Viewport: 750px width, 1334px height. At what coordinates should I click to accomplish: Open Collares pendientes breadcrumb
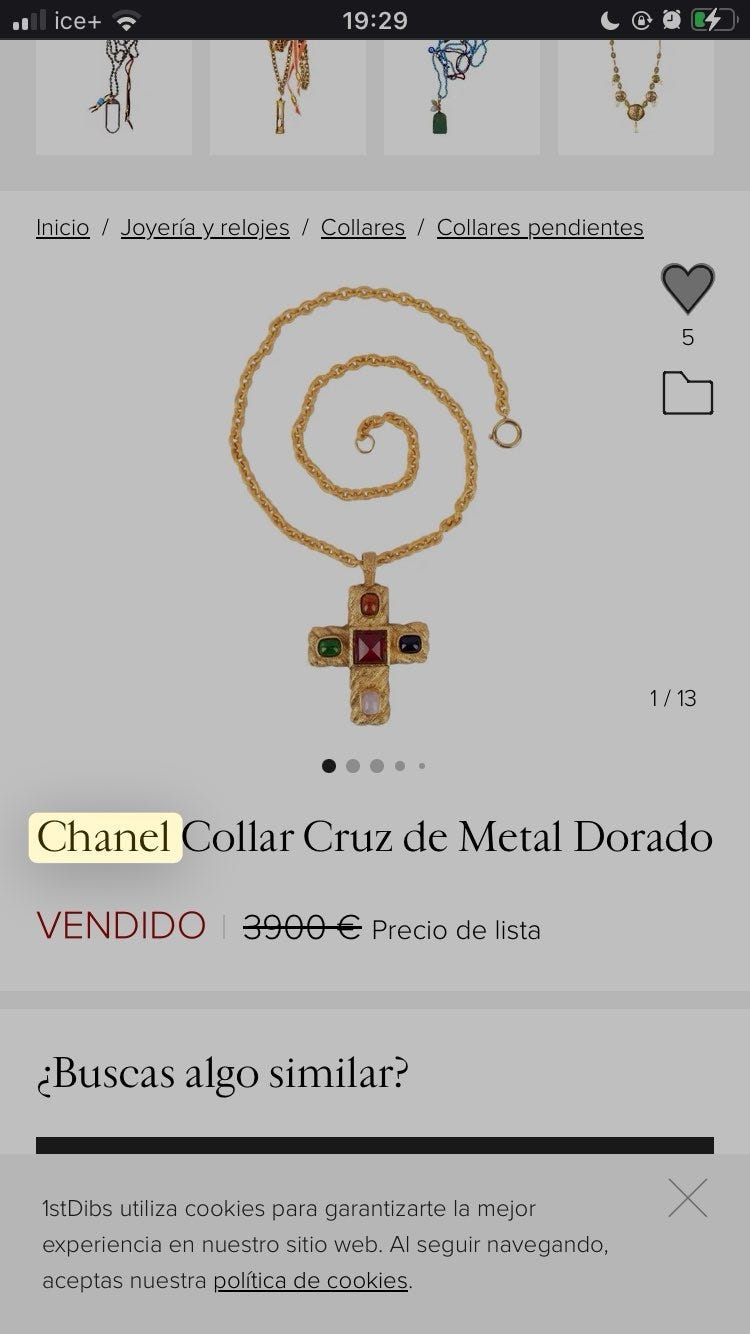pyautogui.click(x=540, y=228)
